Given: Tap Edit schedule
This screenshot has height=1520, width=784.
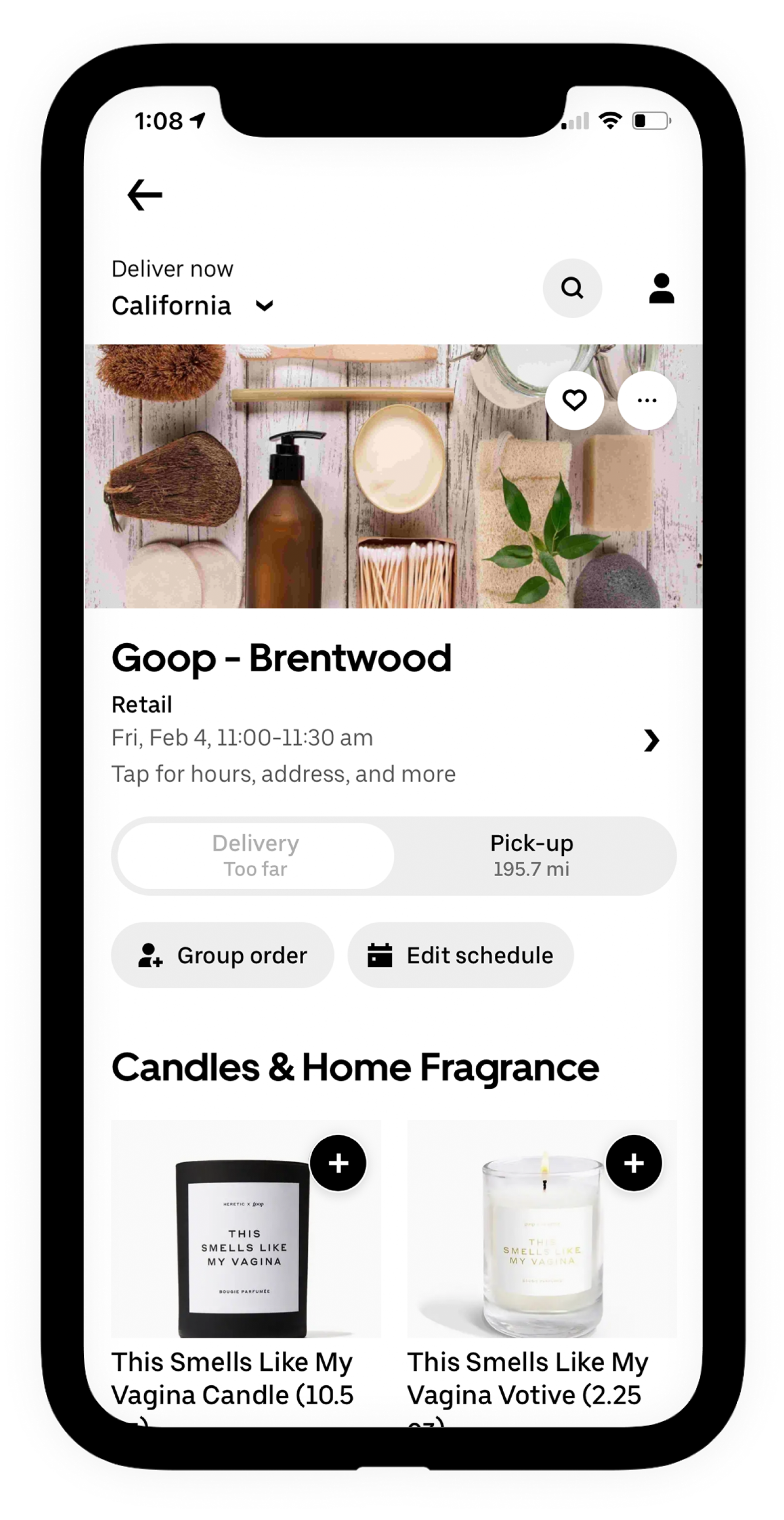Looking at the screenshot, I should pyautogui.click(x=460, y=955).
